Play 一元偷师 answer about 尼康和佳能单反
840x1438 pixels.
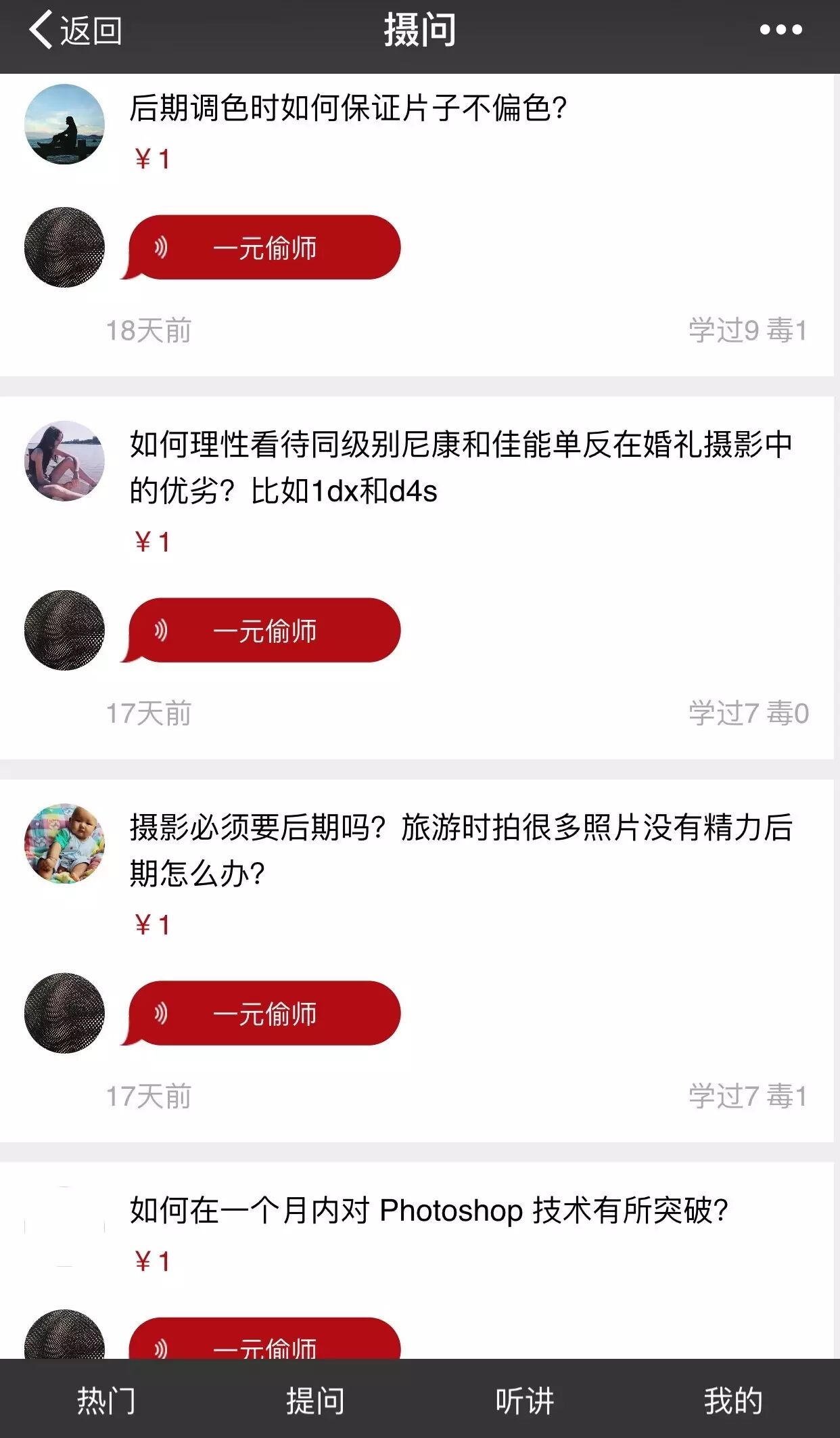264,631
